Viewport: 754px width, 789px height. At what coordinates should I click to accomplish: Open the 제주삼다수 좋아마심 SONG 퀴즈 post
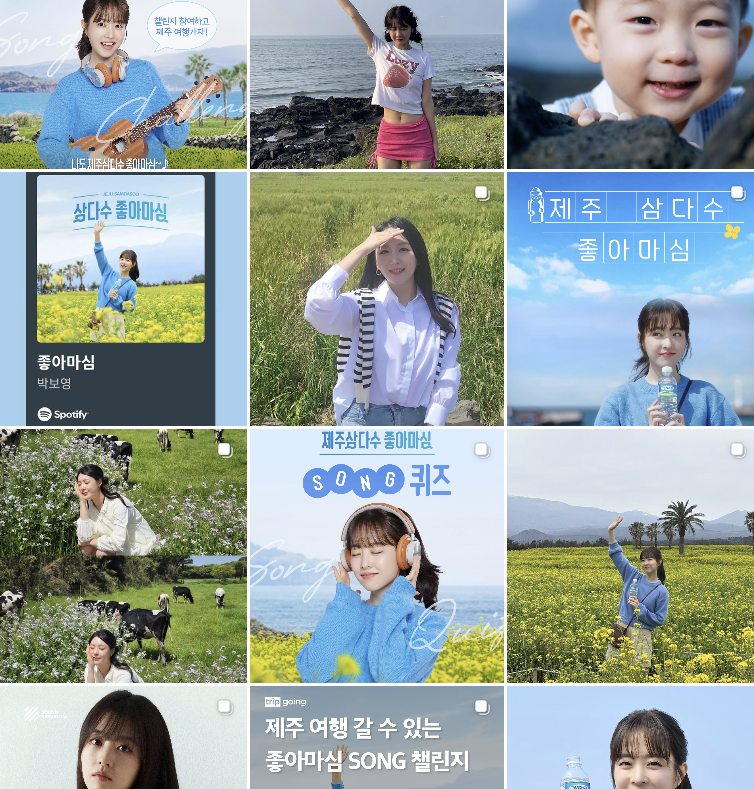coord(377,556)
